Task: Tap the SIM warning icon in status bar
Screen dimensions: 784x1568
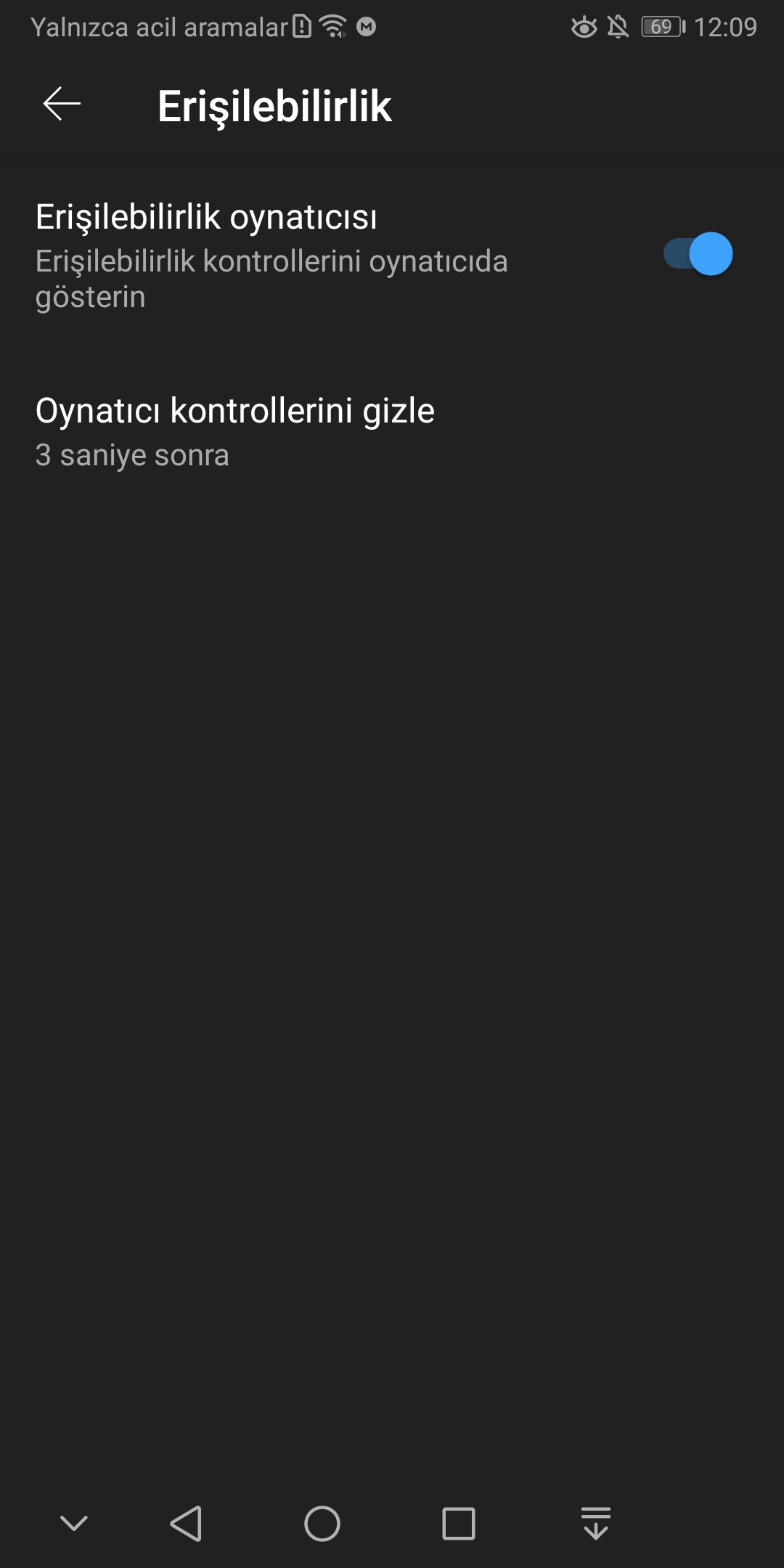Action: point(301,27)
